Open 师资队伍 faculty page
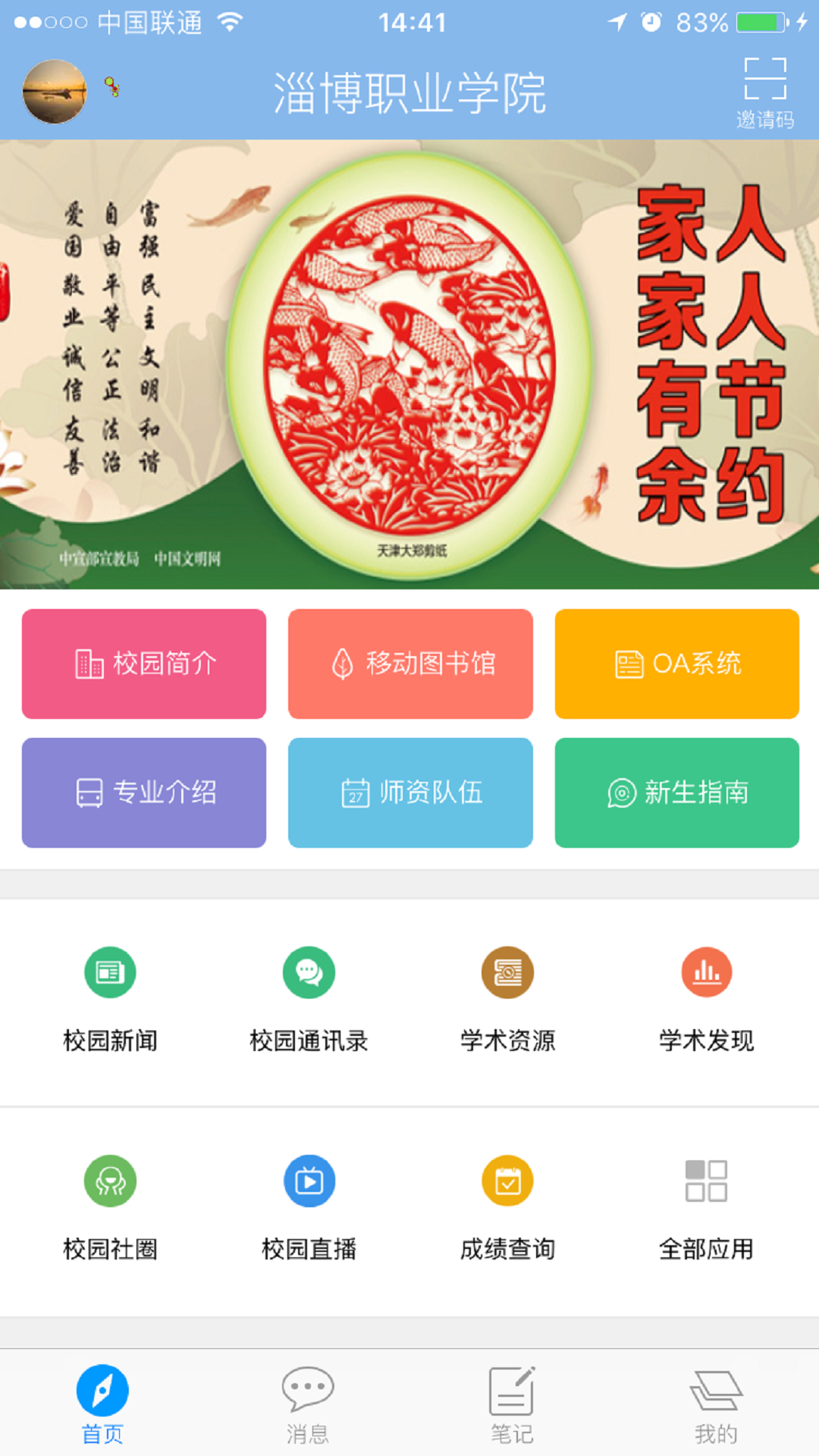 410,792
